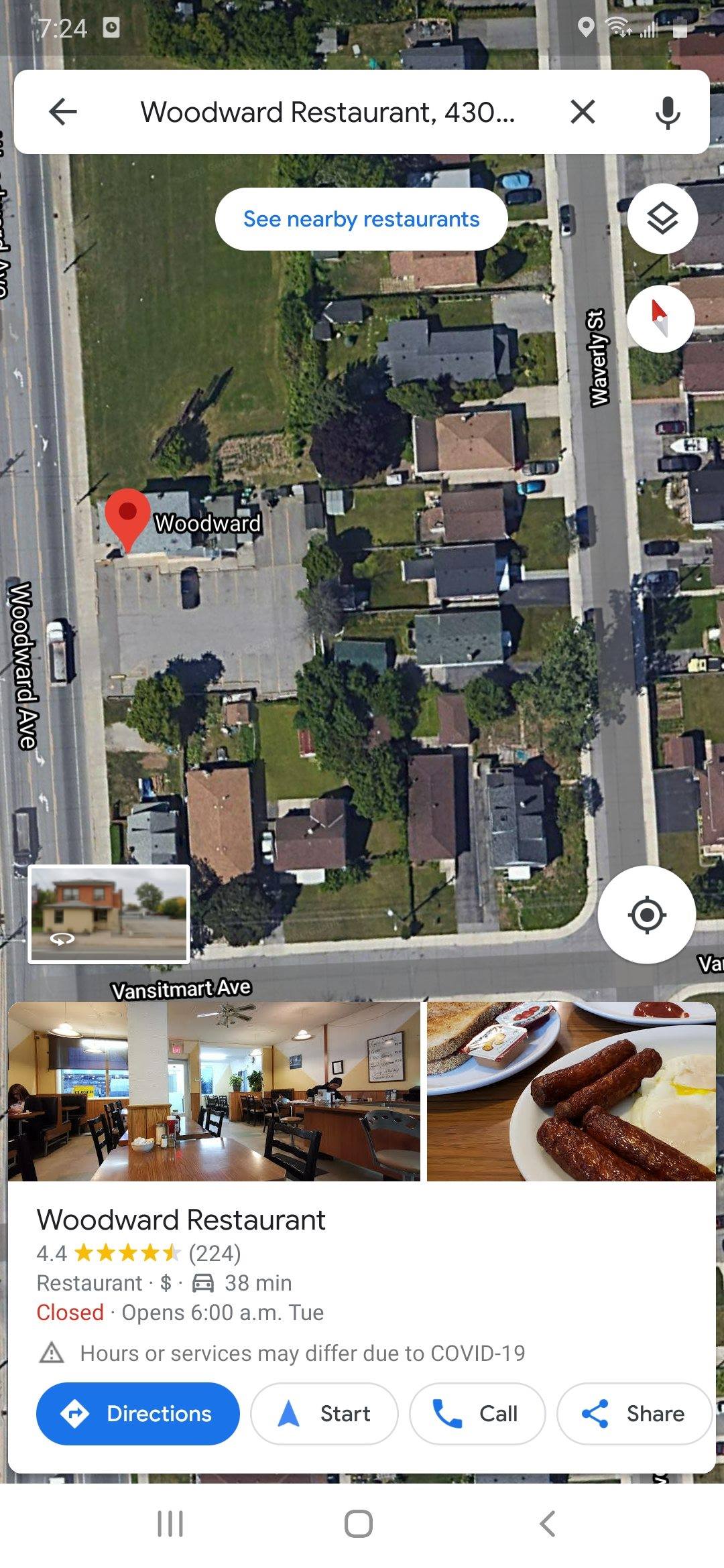
Task: Get Directions to Woodward Restaurant
Action: pos(138,1413)
